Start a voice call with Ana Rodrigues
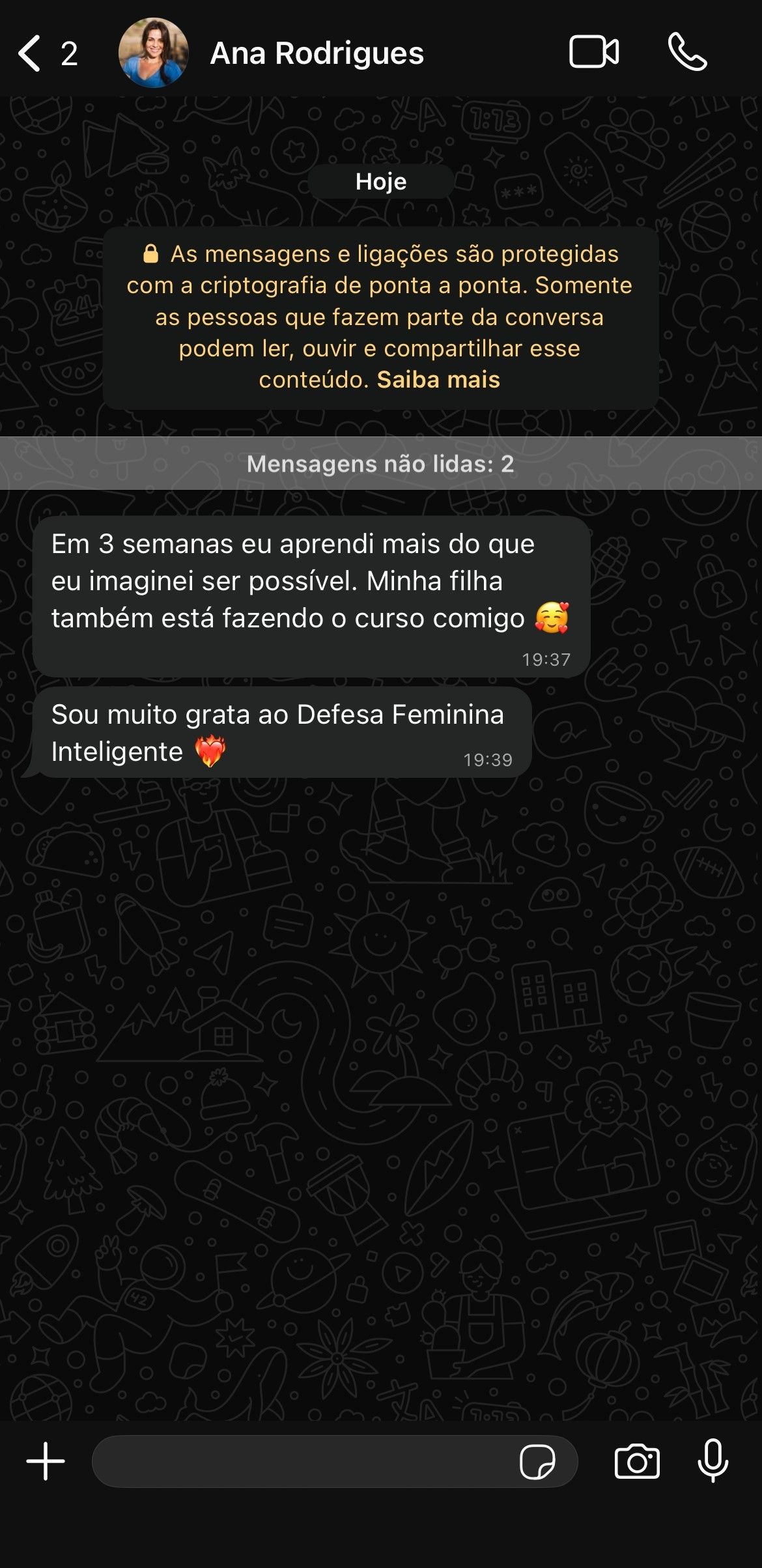762x1568 pixels. coord(687,52)
